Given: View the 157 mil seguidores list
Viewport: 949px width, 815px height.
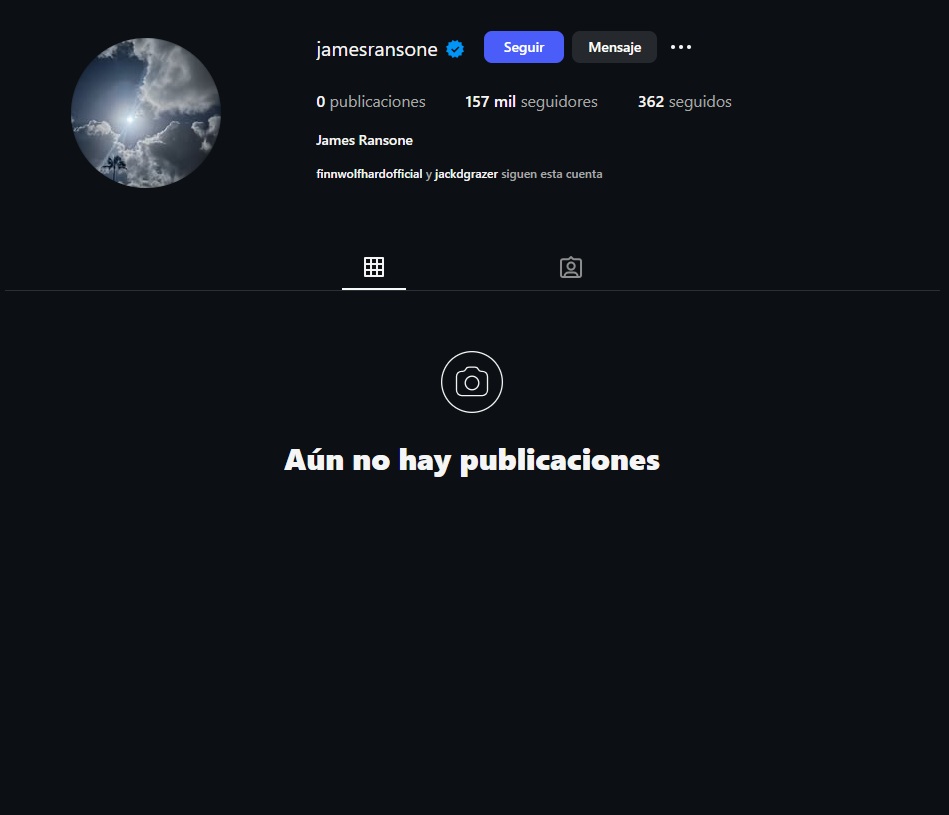Looking at the screenshot, I should click(531, 102).
